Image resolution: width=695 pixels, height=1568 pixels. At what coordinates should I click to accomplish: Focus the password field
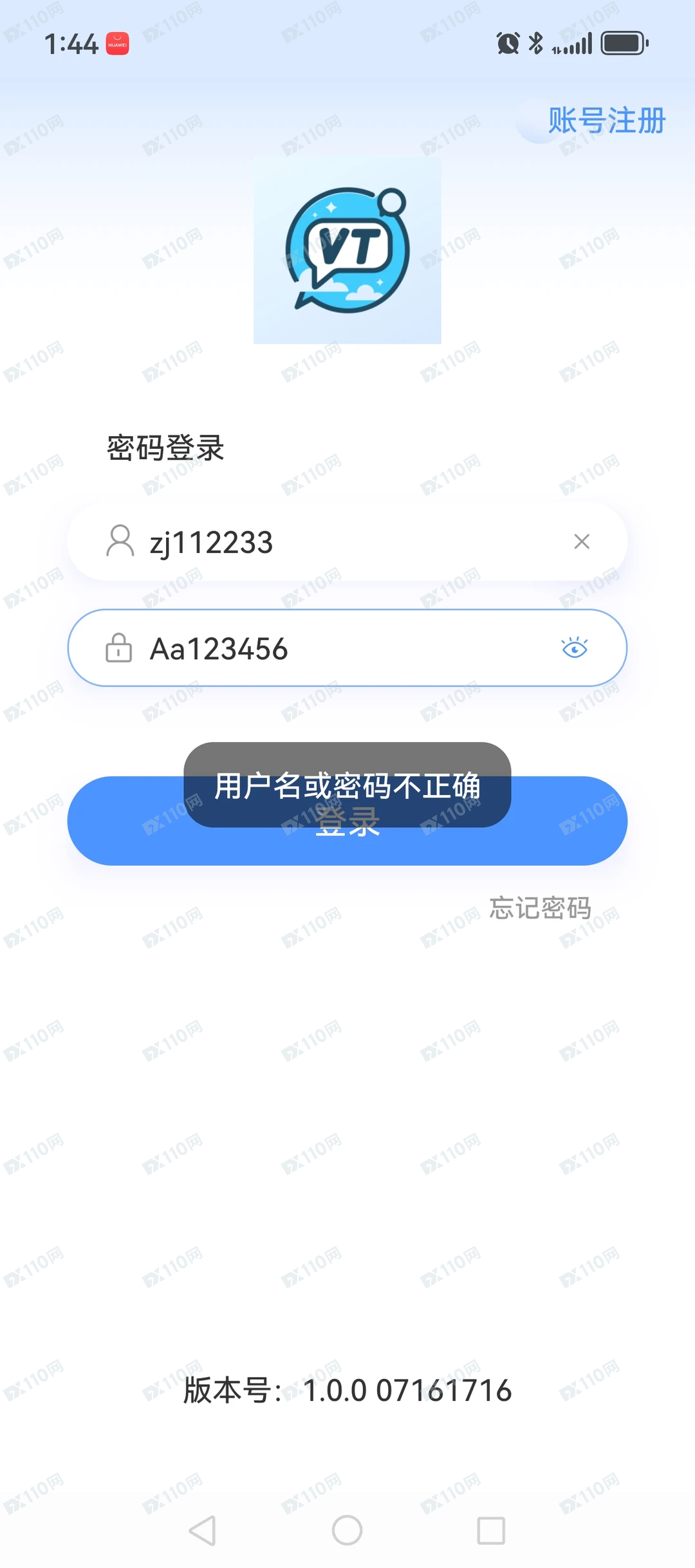(335, 649)
